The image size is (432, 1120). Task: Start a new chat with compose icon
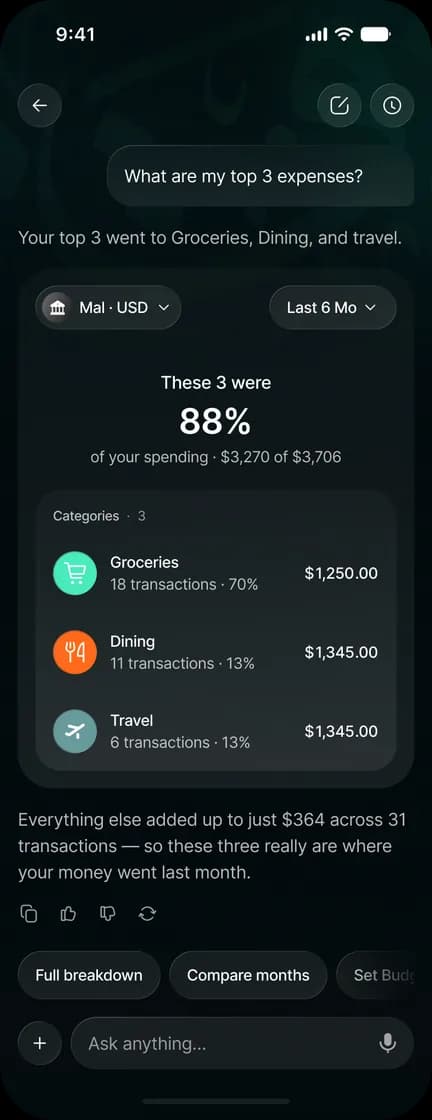[x=339, y=106]
